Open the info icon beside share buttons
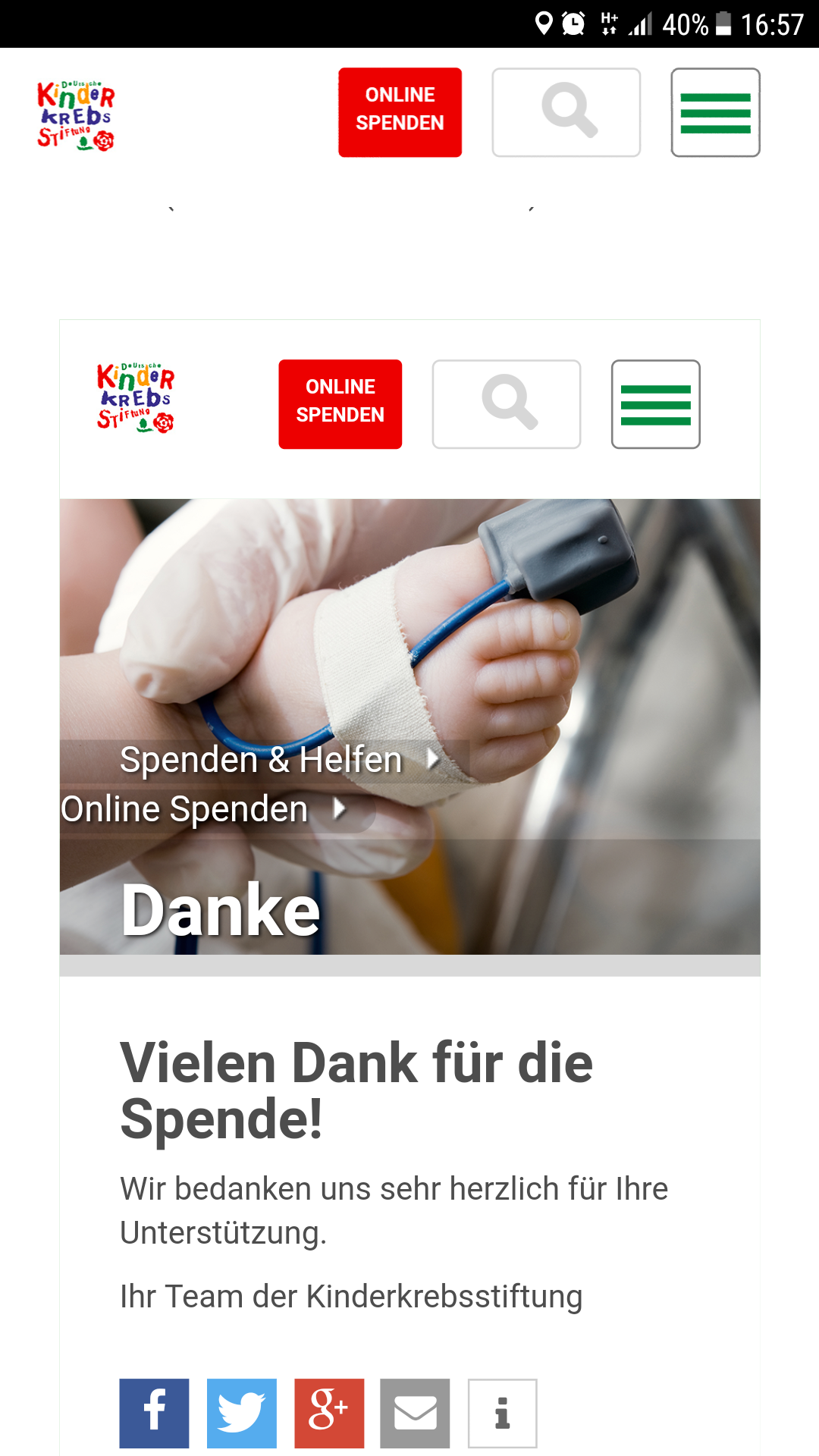 tap(503, 1414)
